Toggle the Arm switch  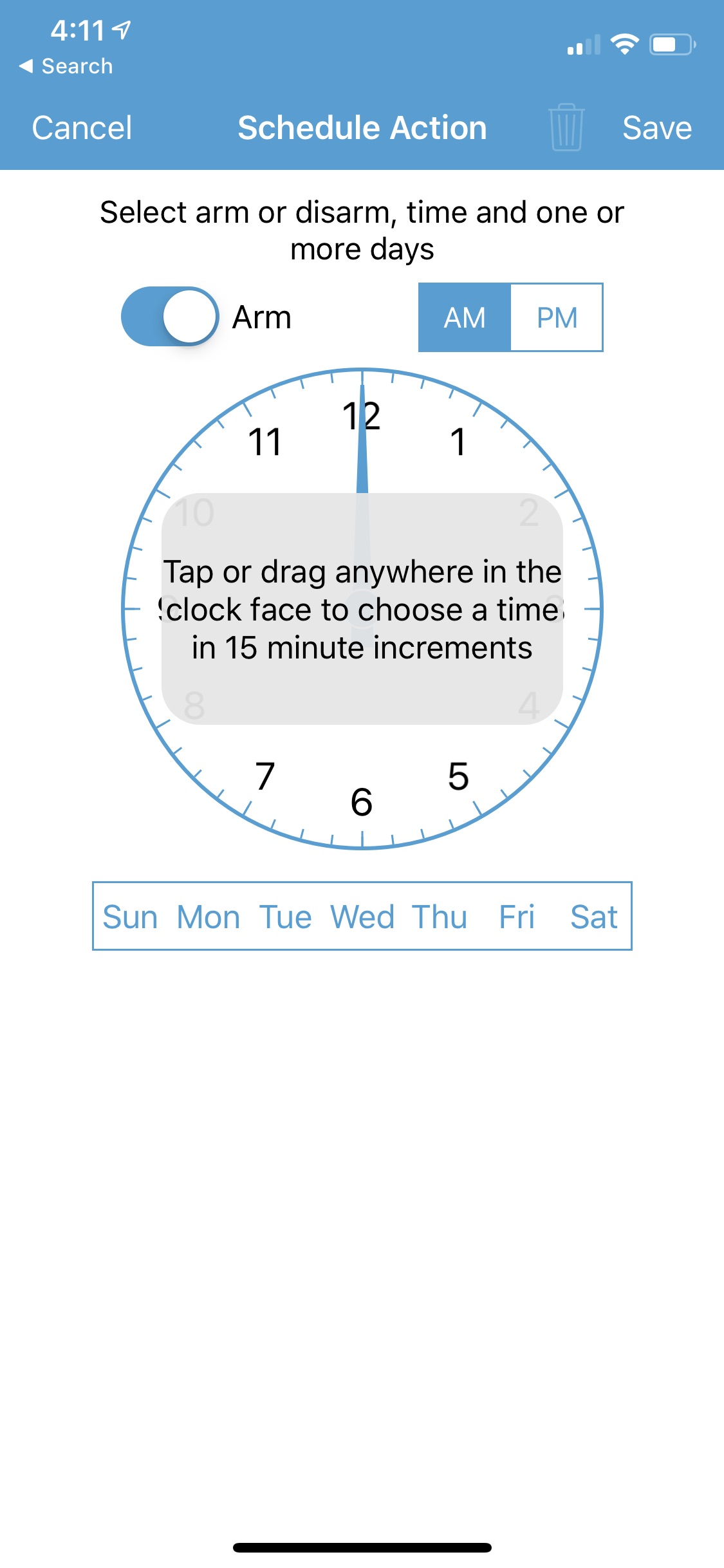[170, 317]
